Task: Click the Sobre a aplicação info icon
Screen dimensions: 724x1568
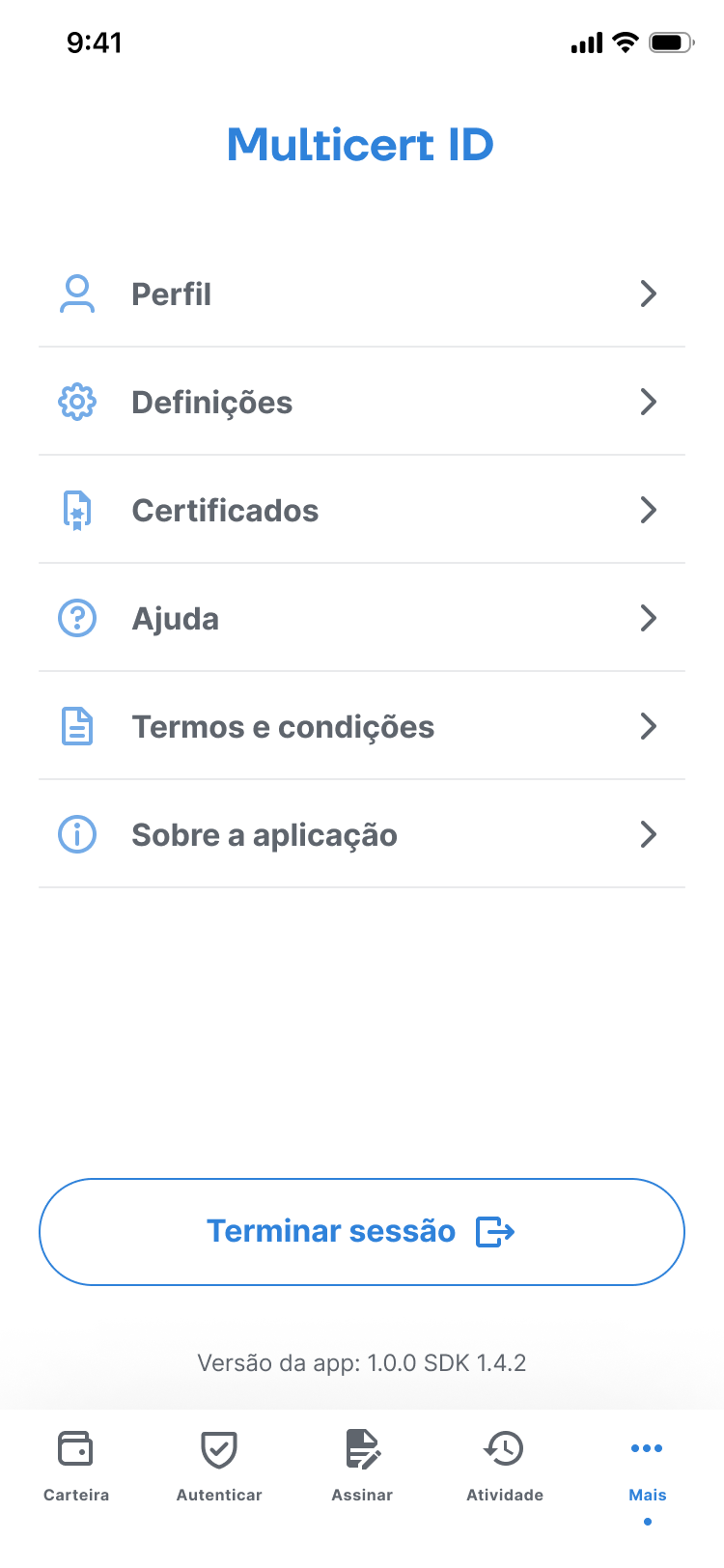Action: [78, 834]
